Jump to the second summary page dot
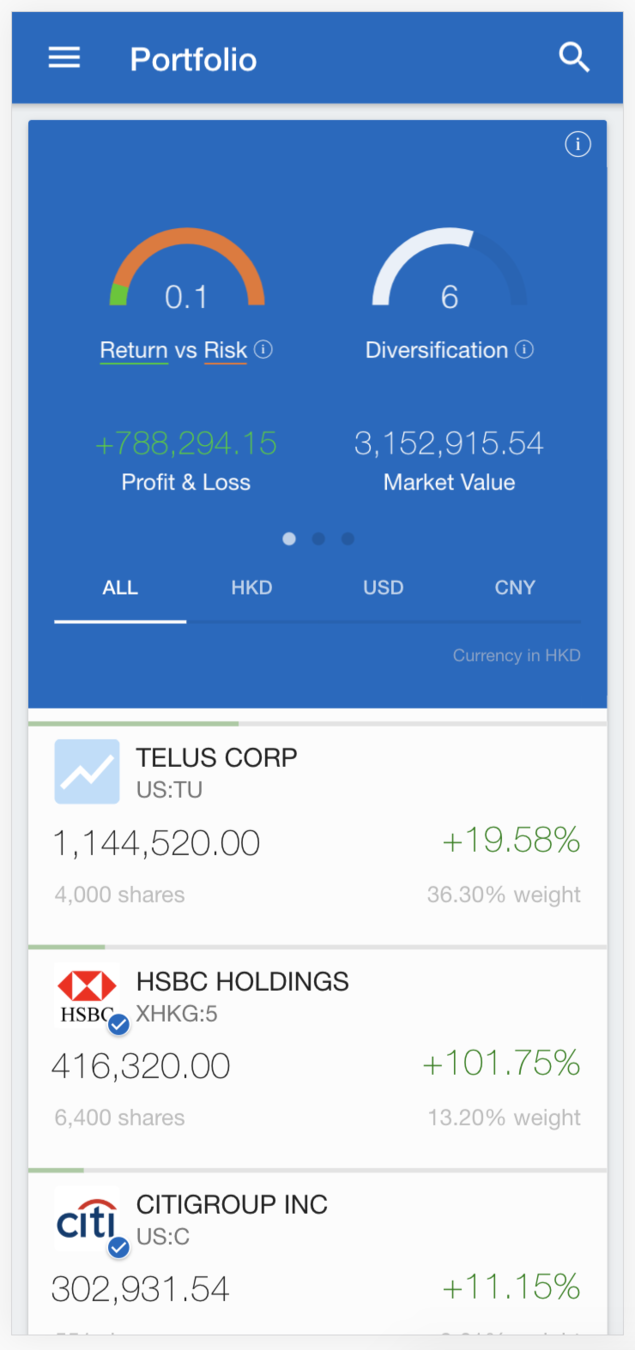The width and height of the screenshot is (635, 1350). click(x=318, y=539)
